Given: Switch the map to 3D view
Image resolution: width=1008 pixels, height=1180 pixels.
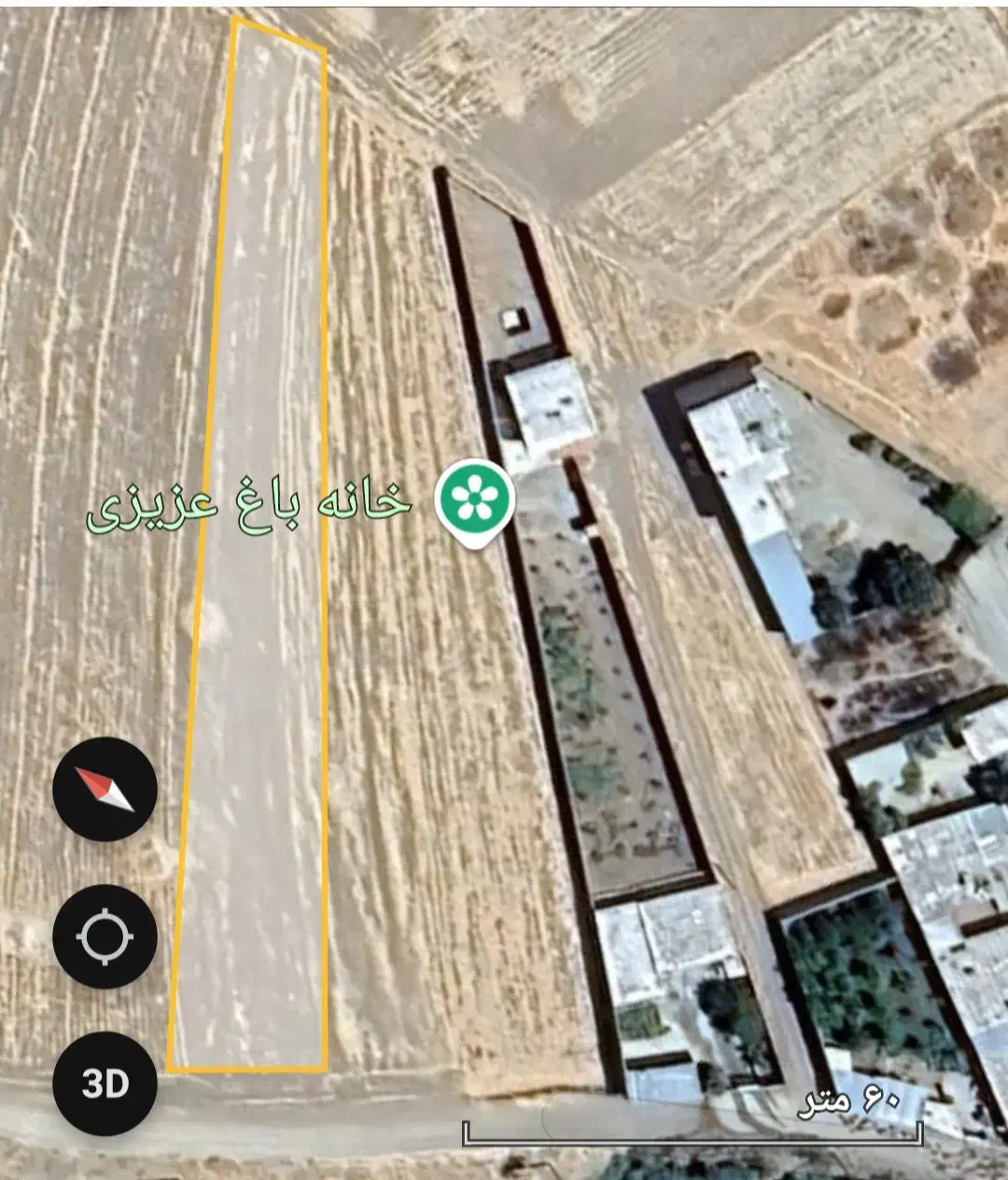Looking at the screenshot, I should 105,1084.
